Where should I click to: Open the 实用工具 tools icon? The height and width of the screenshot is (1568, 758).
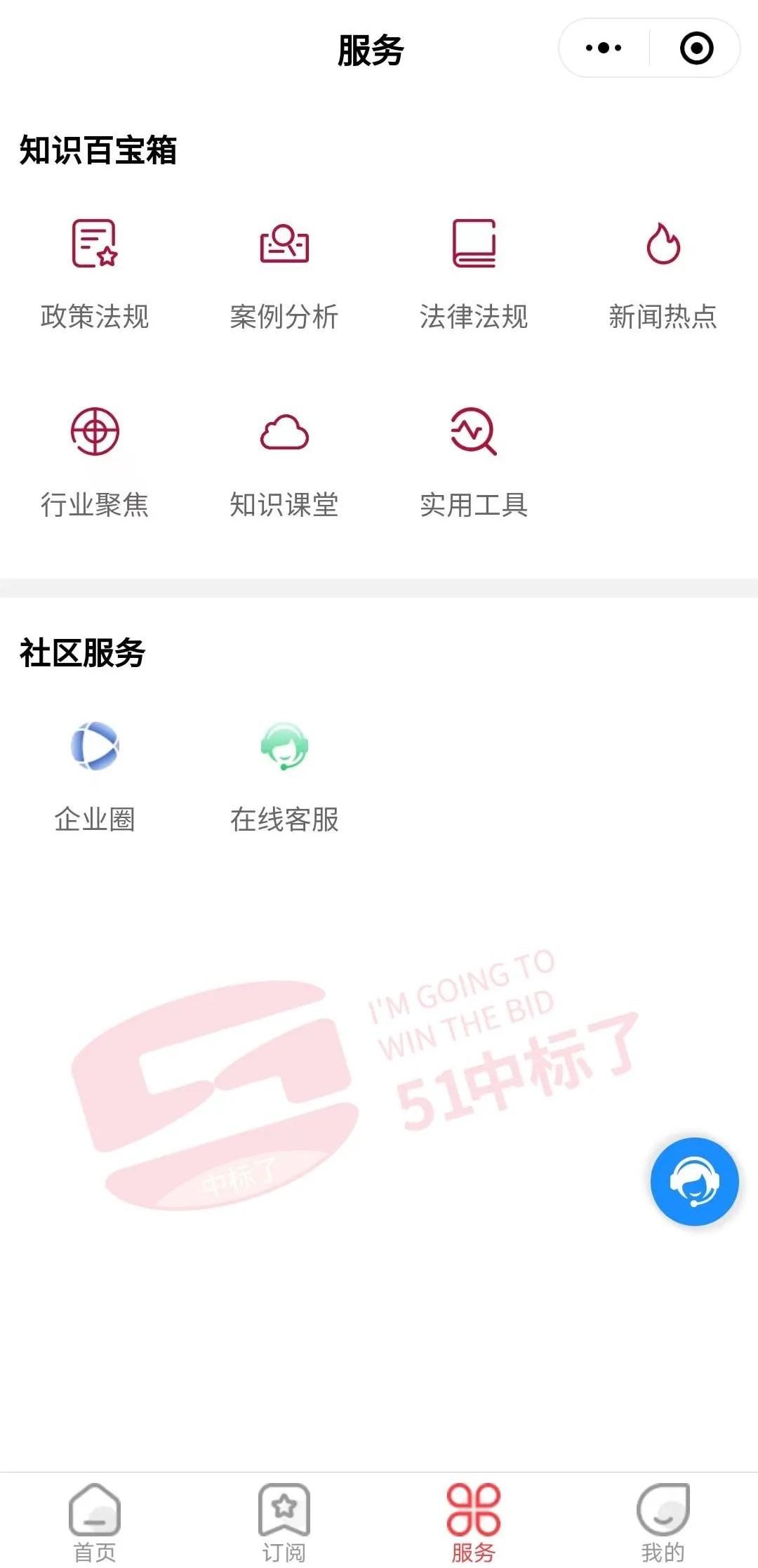point(472,433)
